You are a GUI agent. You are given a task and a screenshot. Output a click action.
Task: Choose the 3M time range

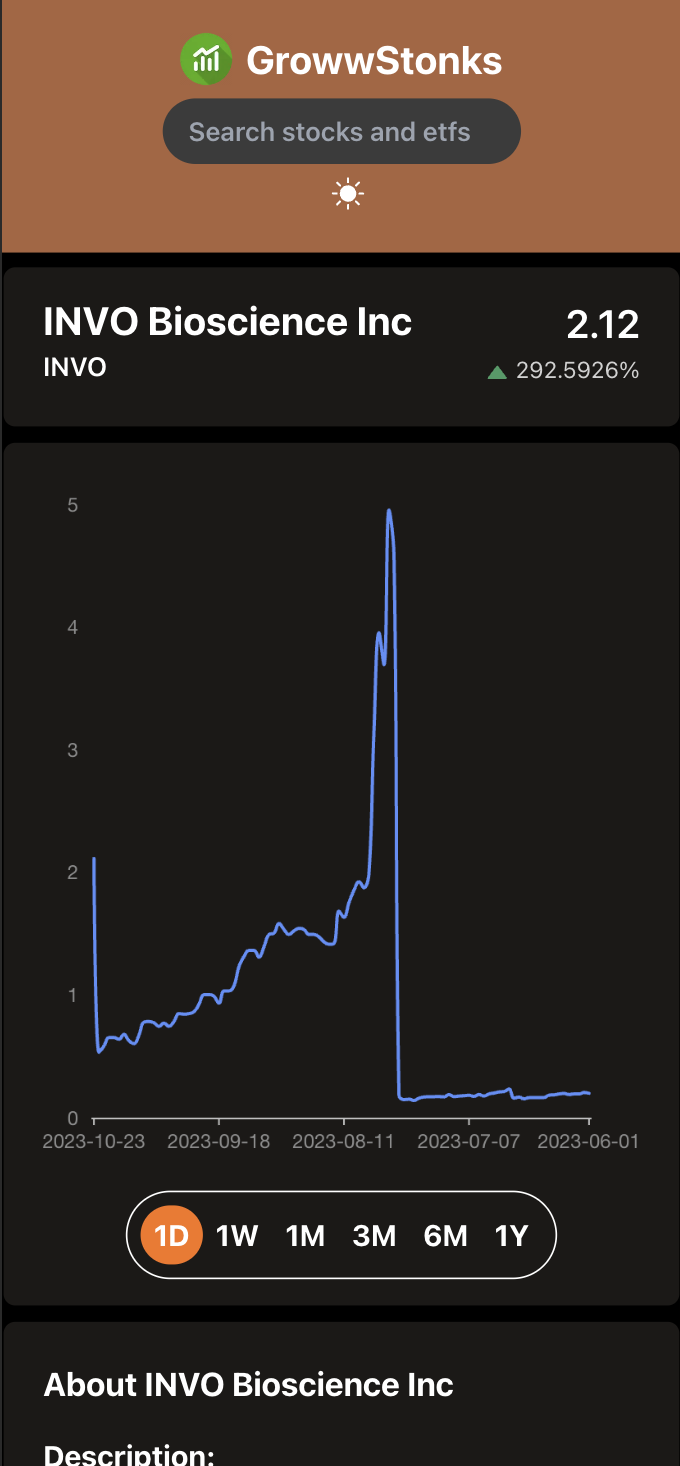[x=374, y=1236]
